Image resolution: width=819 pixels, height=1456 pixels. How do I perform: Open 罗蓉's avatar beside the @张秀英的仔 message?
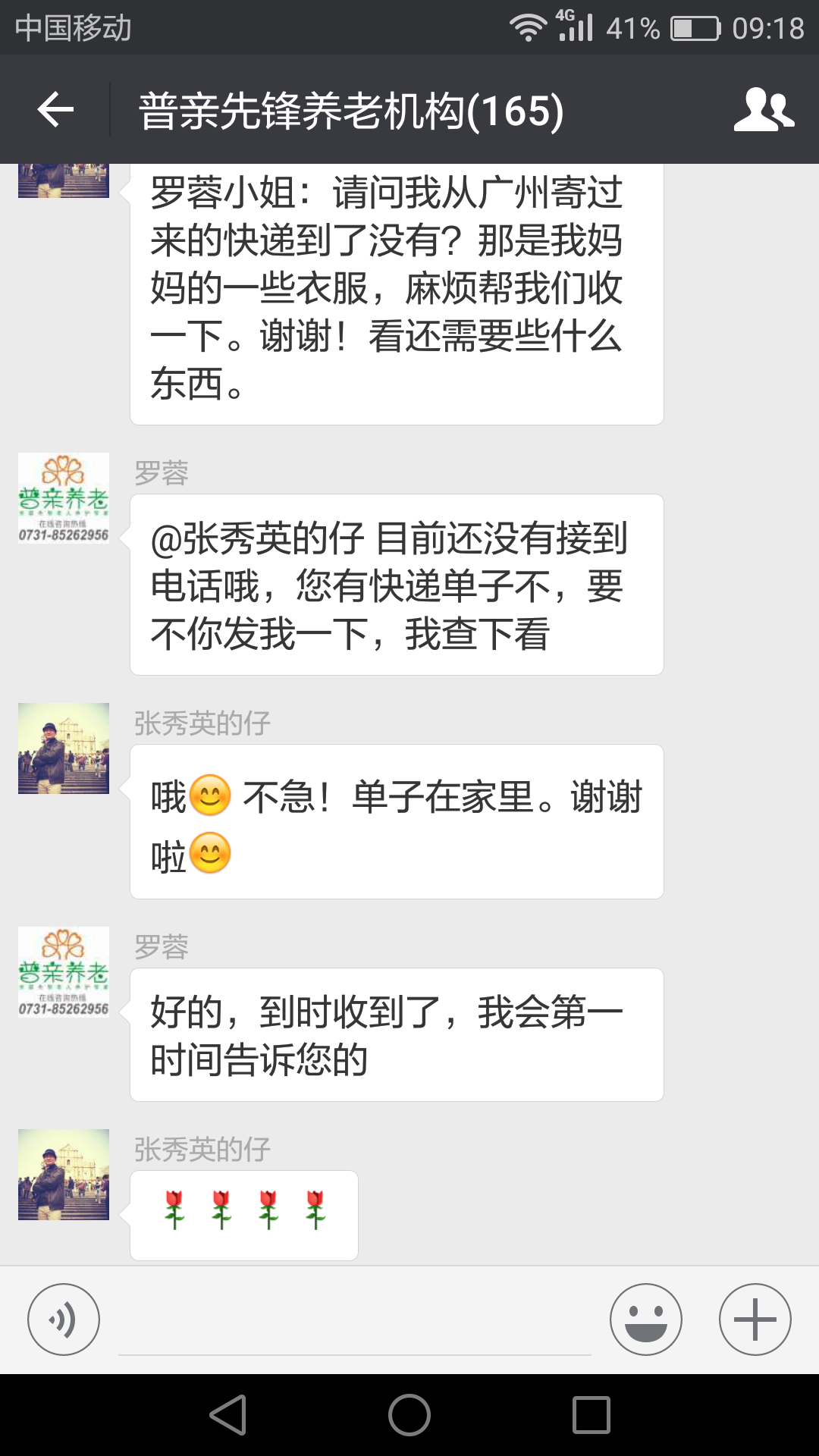point(64,498)
